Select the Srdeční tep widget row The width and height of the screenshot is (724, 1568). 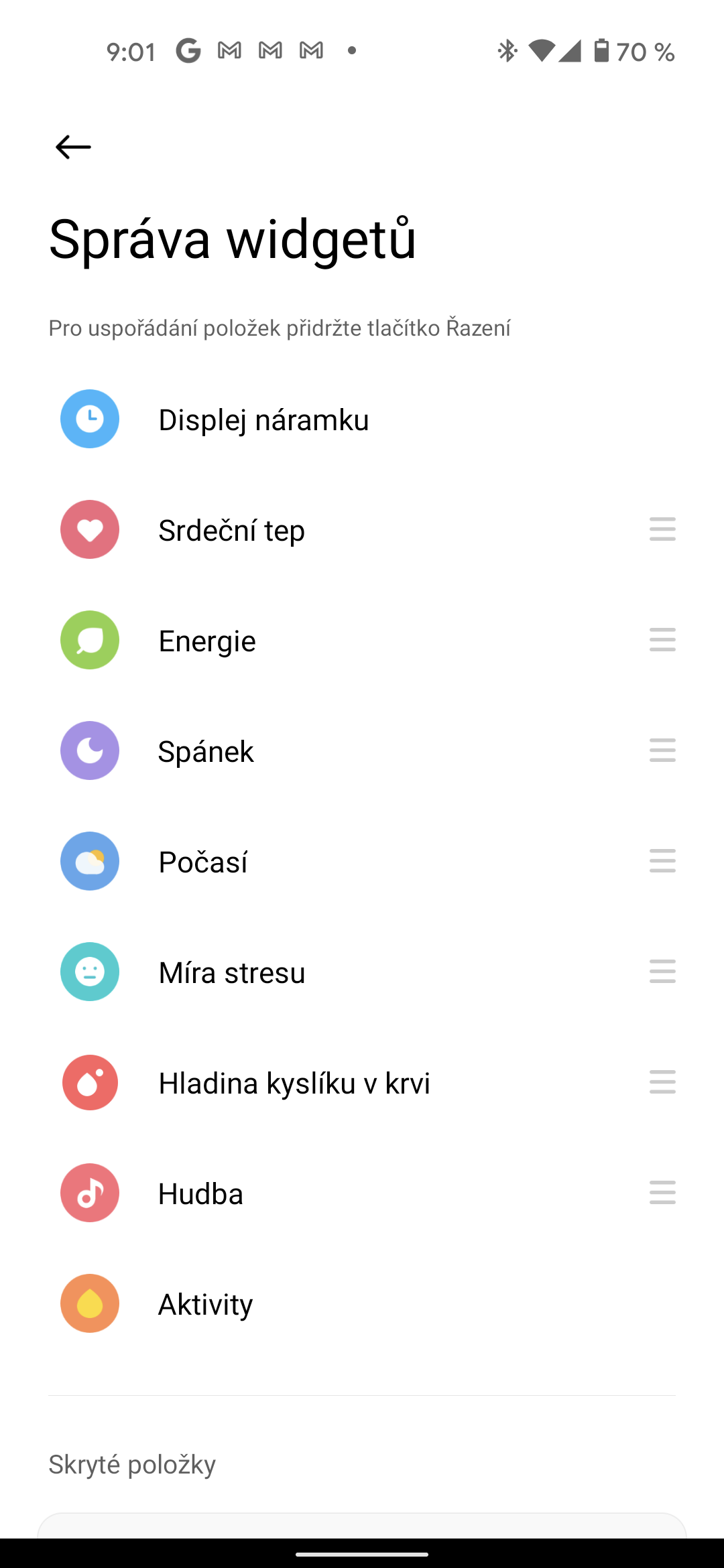(x=231, y=531)
